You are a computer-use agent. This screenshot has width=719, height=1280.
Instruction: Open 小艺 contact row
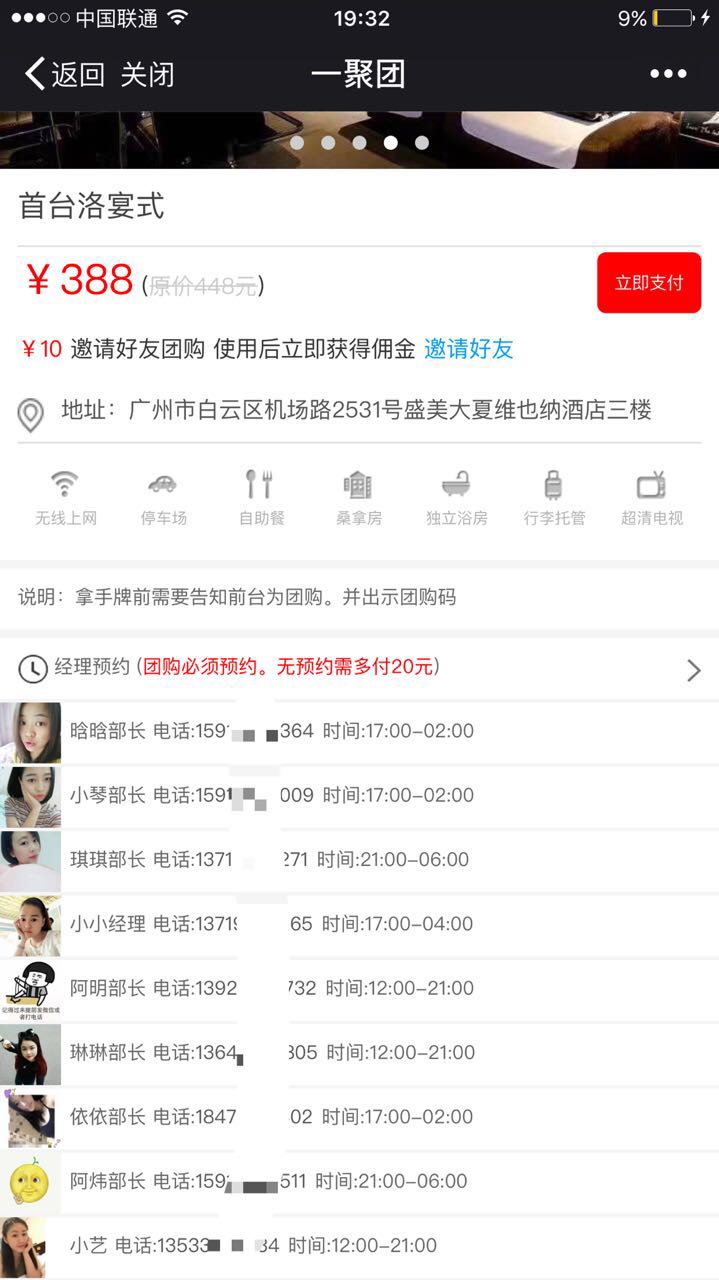coord(359,1246)
